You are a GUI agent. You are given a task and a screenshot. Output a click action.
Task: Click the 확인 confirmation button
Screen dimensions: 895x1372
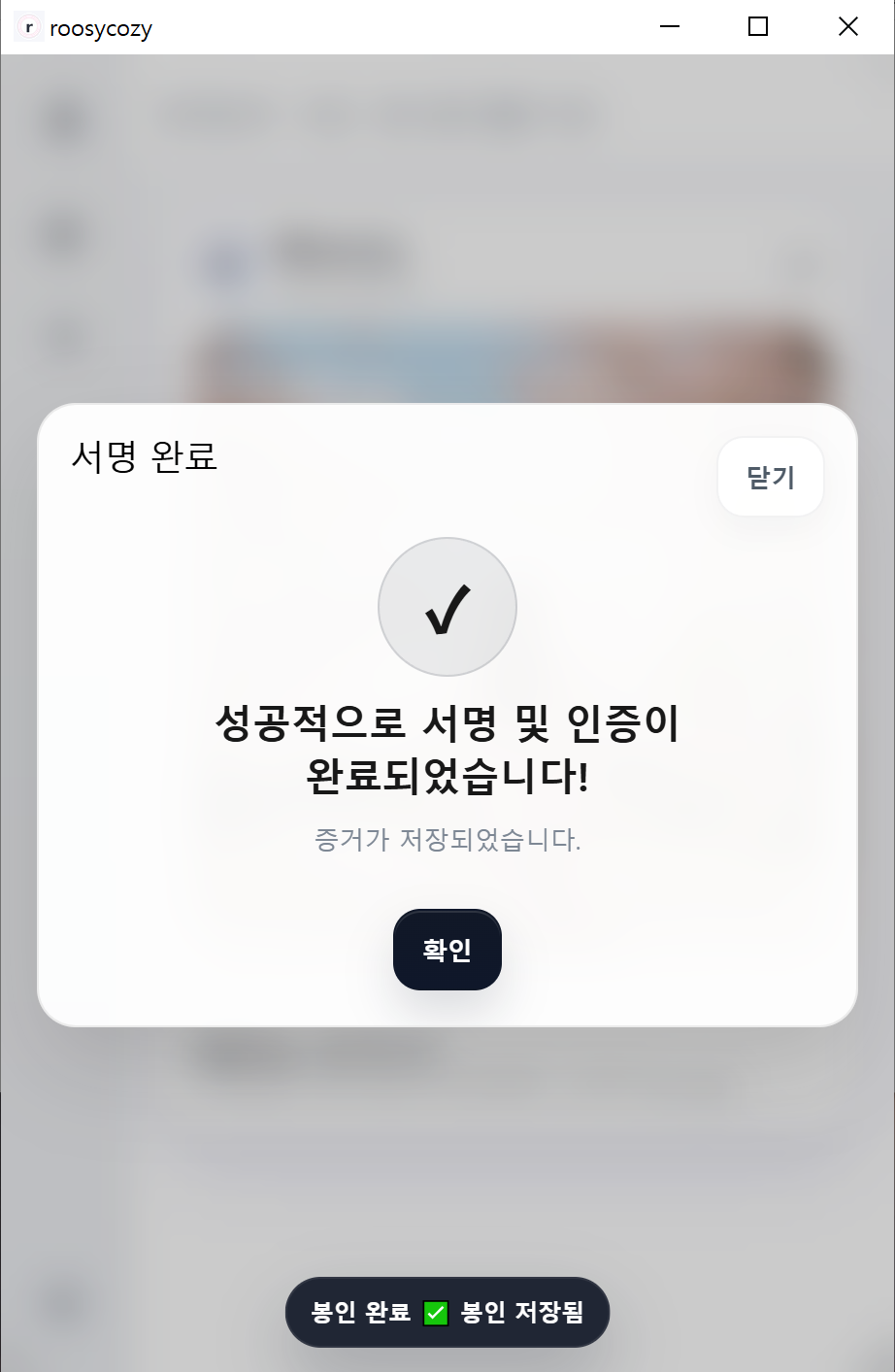click(x=447, y=950)
